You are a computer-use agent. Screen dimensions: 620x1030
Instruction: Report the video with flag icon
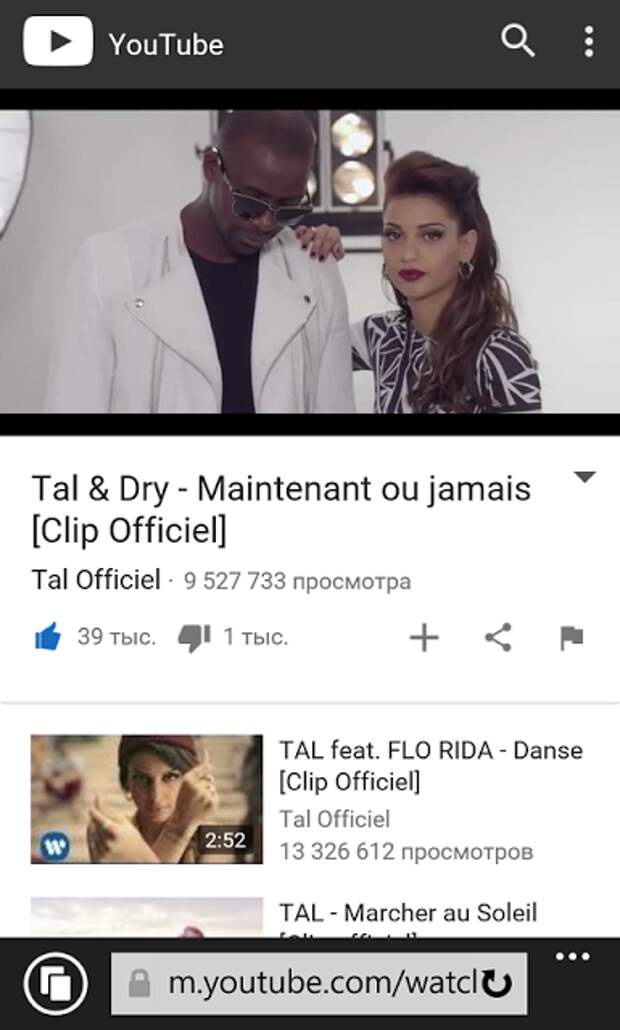(x=571, y=638)
